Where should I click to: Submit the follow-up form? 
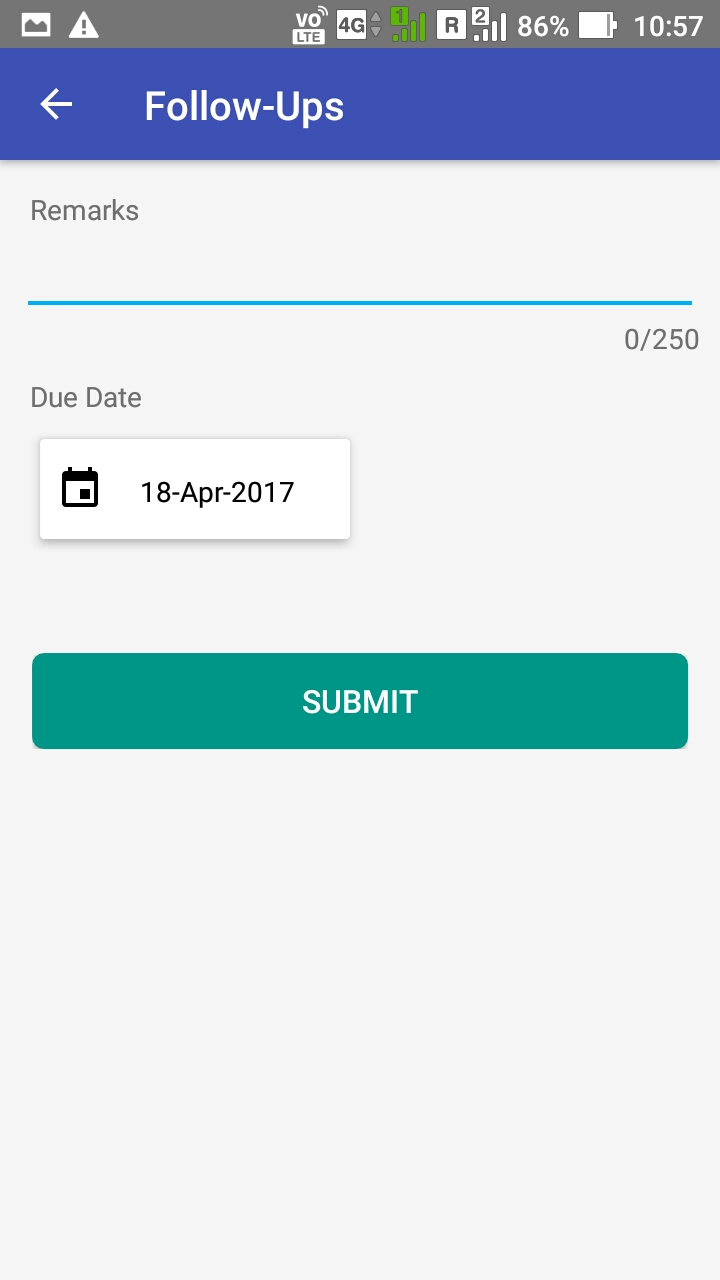click(x=360, y=701)
